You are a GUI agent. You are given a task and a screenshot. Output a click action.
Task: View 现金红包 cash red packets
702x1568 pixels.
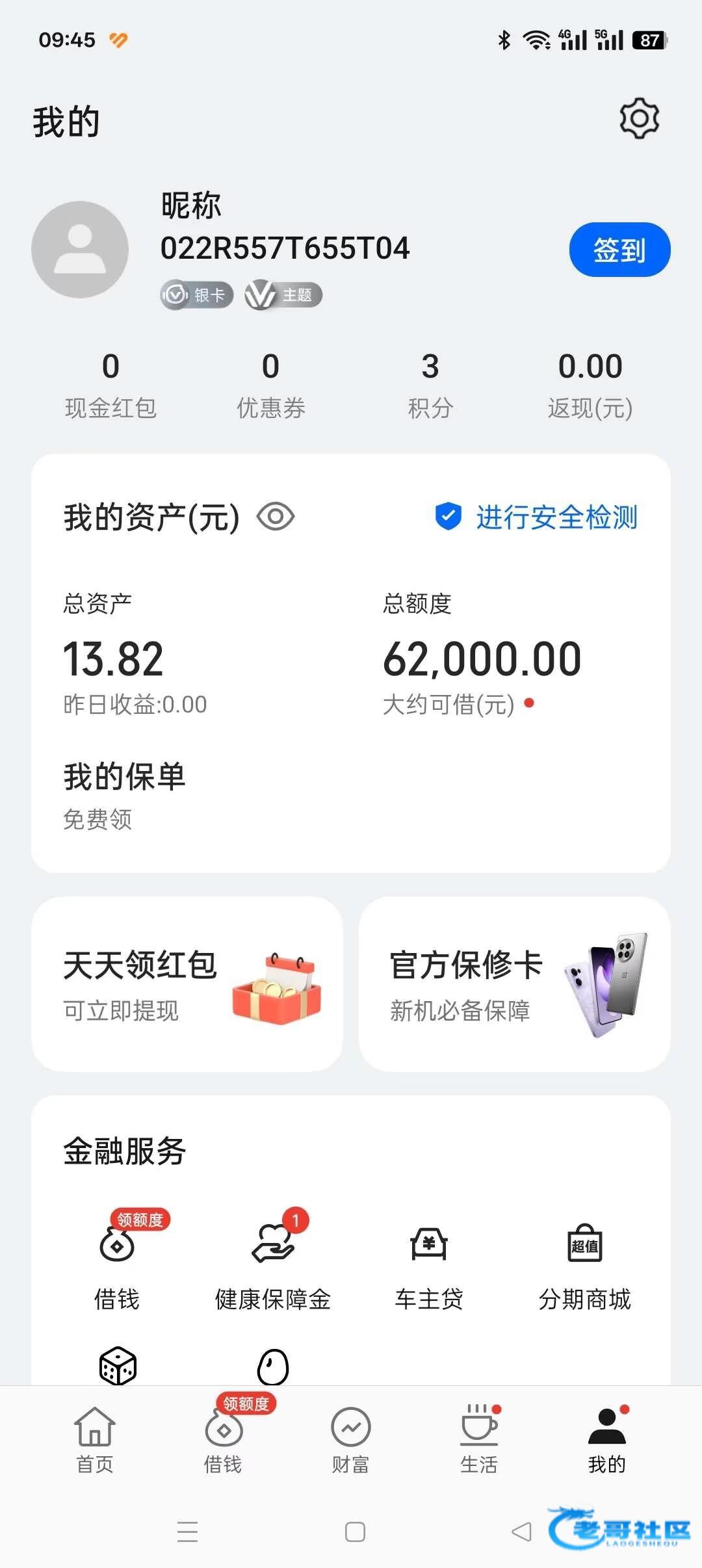110,385
